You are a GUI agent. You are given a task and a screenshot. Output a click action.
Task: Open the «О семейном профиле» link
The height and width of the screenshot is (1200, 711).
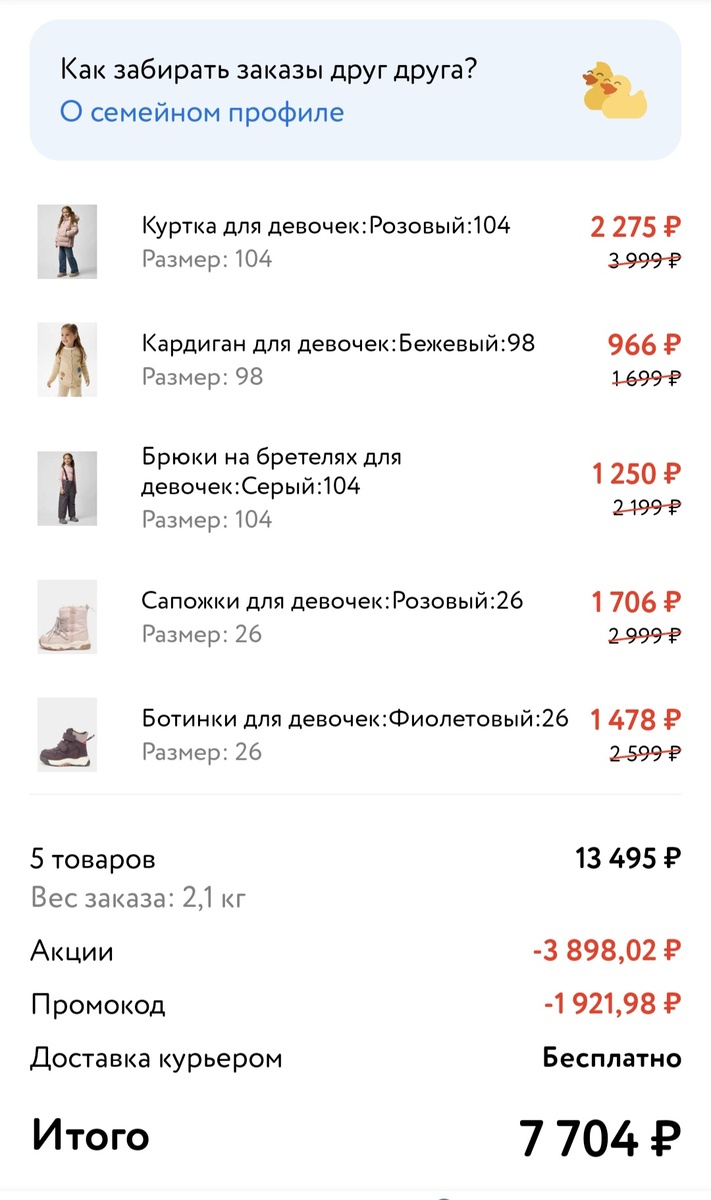pos(202,112)
